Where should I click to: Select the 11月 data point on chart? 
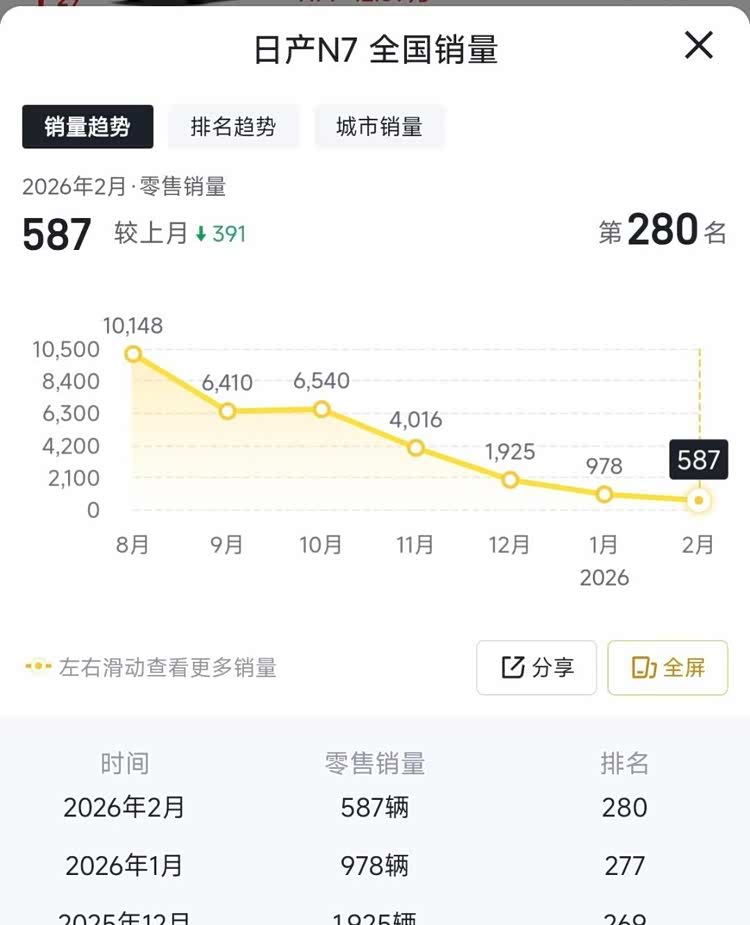tap(416, 448)
